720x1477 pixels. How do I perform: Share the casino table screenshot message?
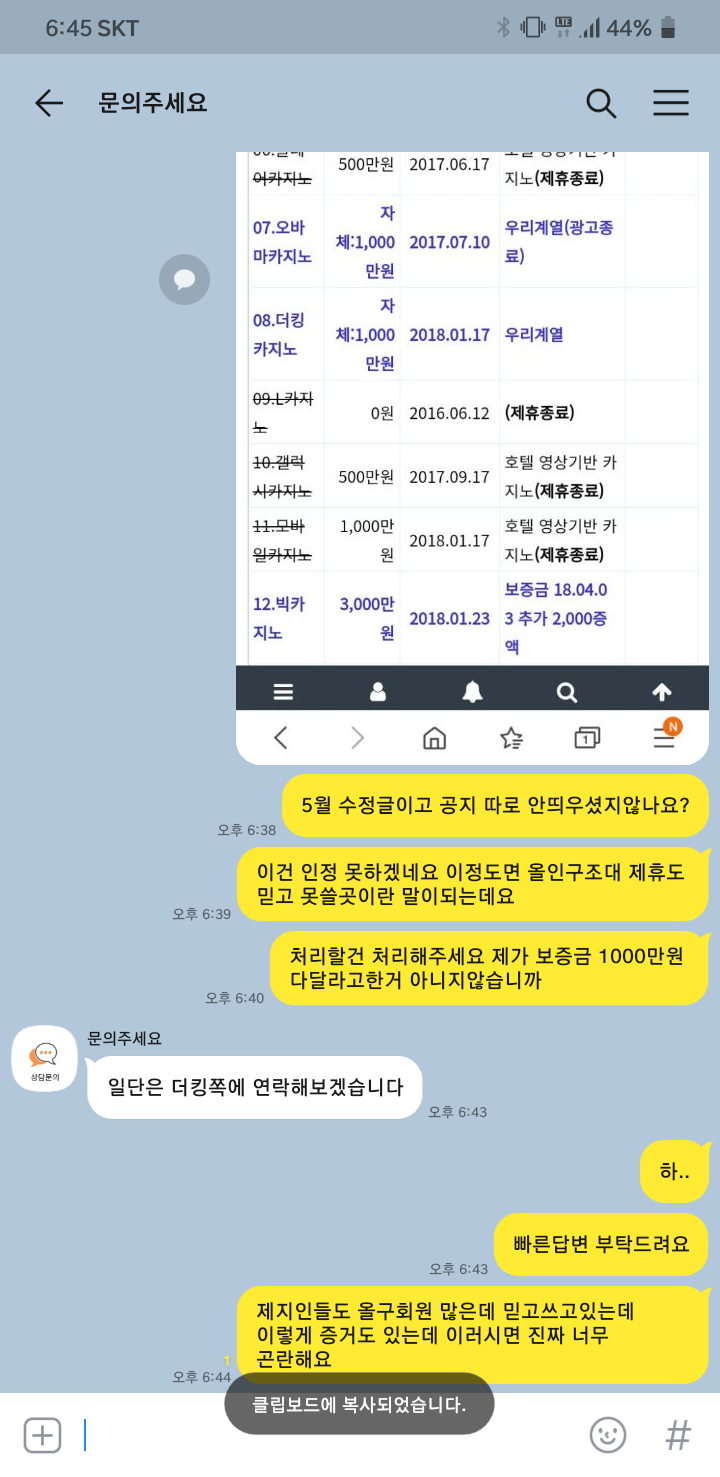(184, 279)
